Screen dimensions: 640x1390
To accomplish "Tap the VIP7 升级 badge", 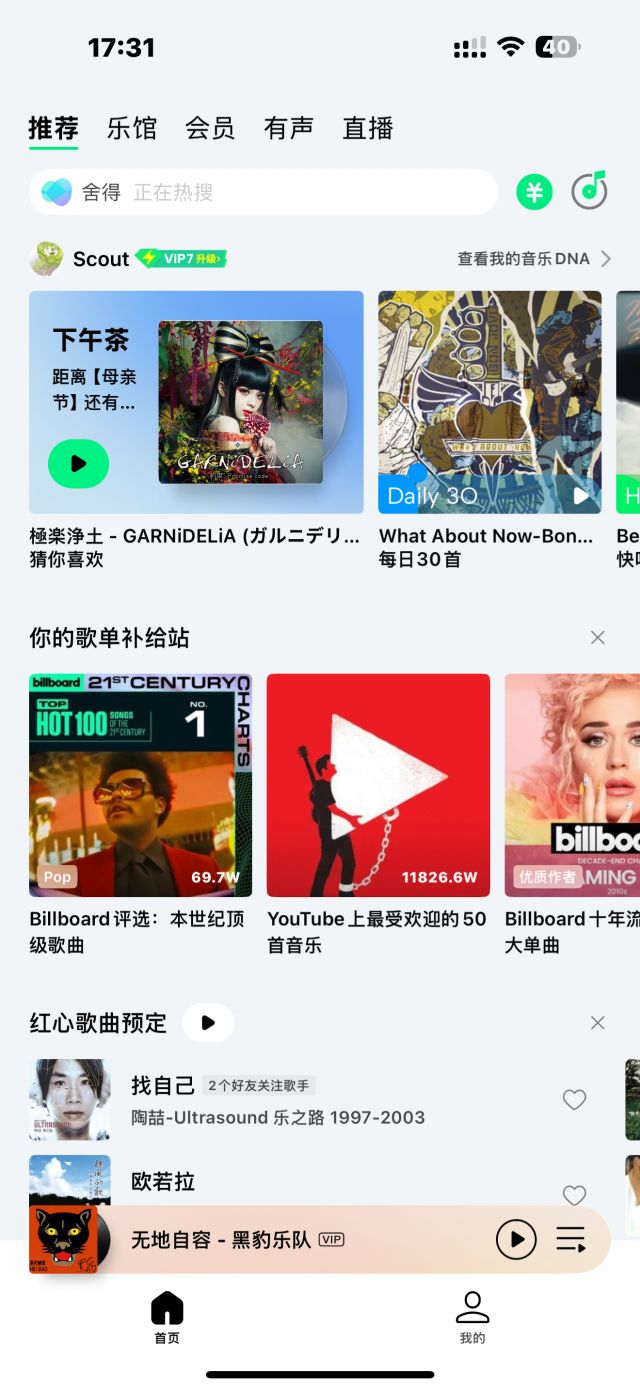I will click(181, 259).
